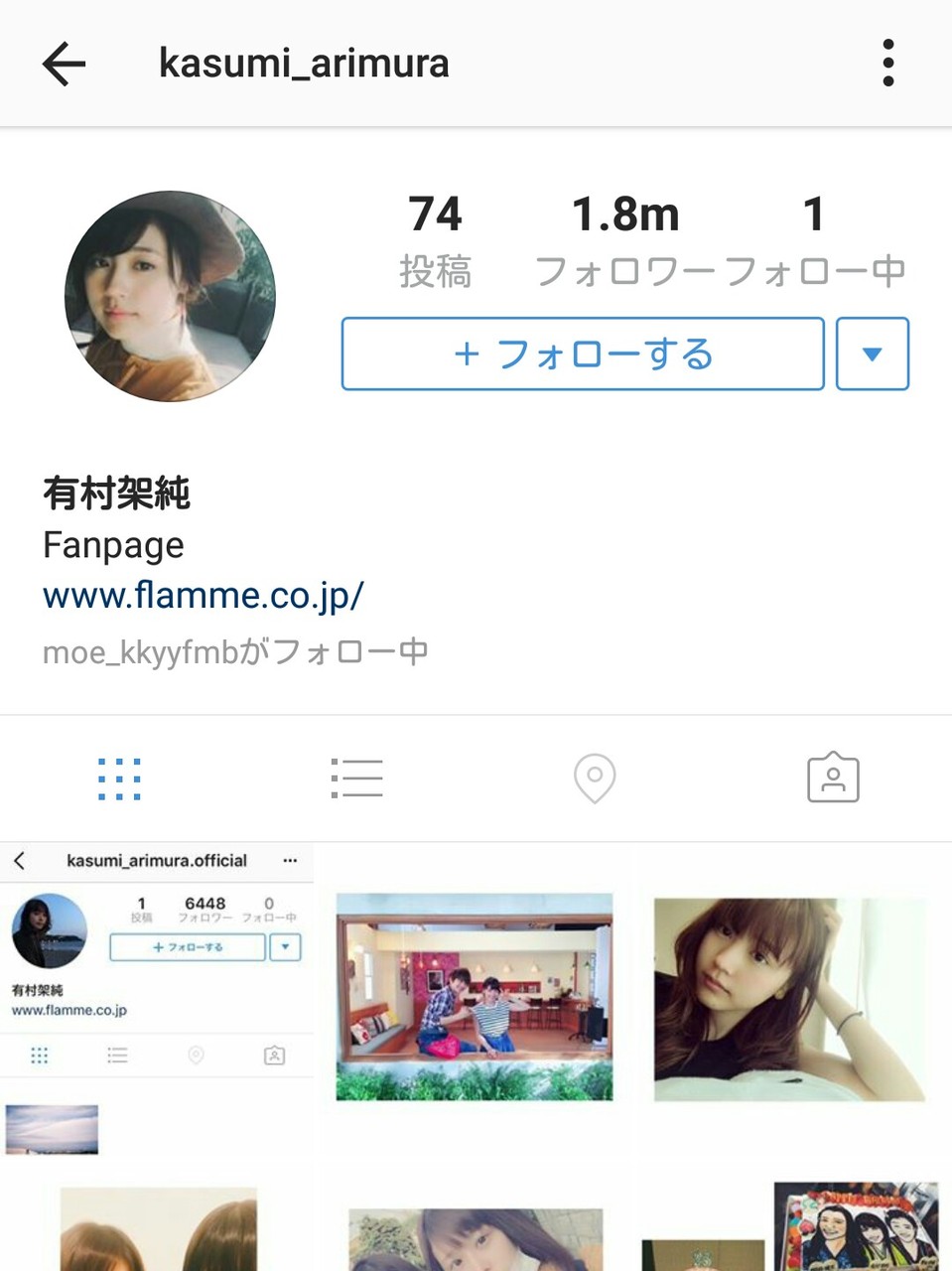Show the tagged photos tab
The height and width of the screenshot is (1271, 952).
(833, 778)
